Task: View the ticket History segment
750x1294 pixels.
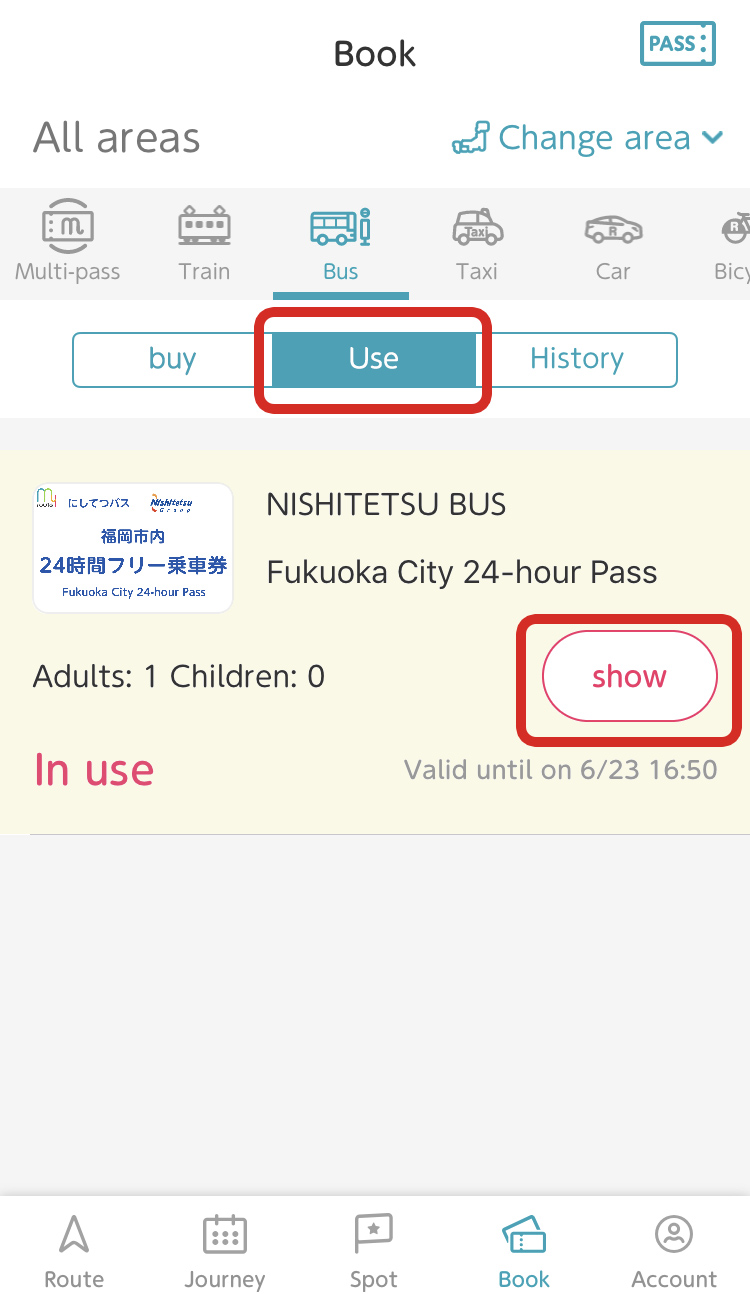Action: click(x=577, y=359)
